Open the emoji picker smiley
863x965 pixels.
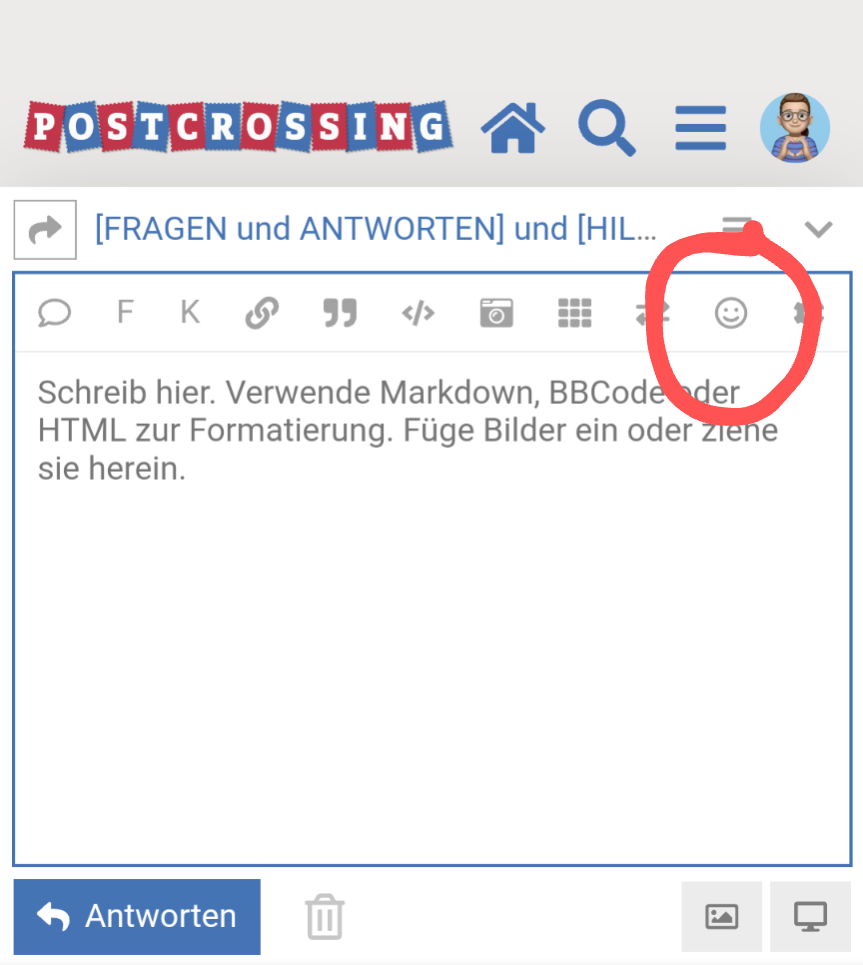click(730, 314)
